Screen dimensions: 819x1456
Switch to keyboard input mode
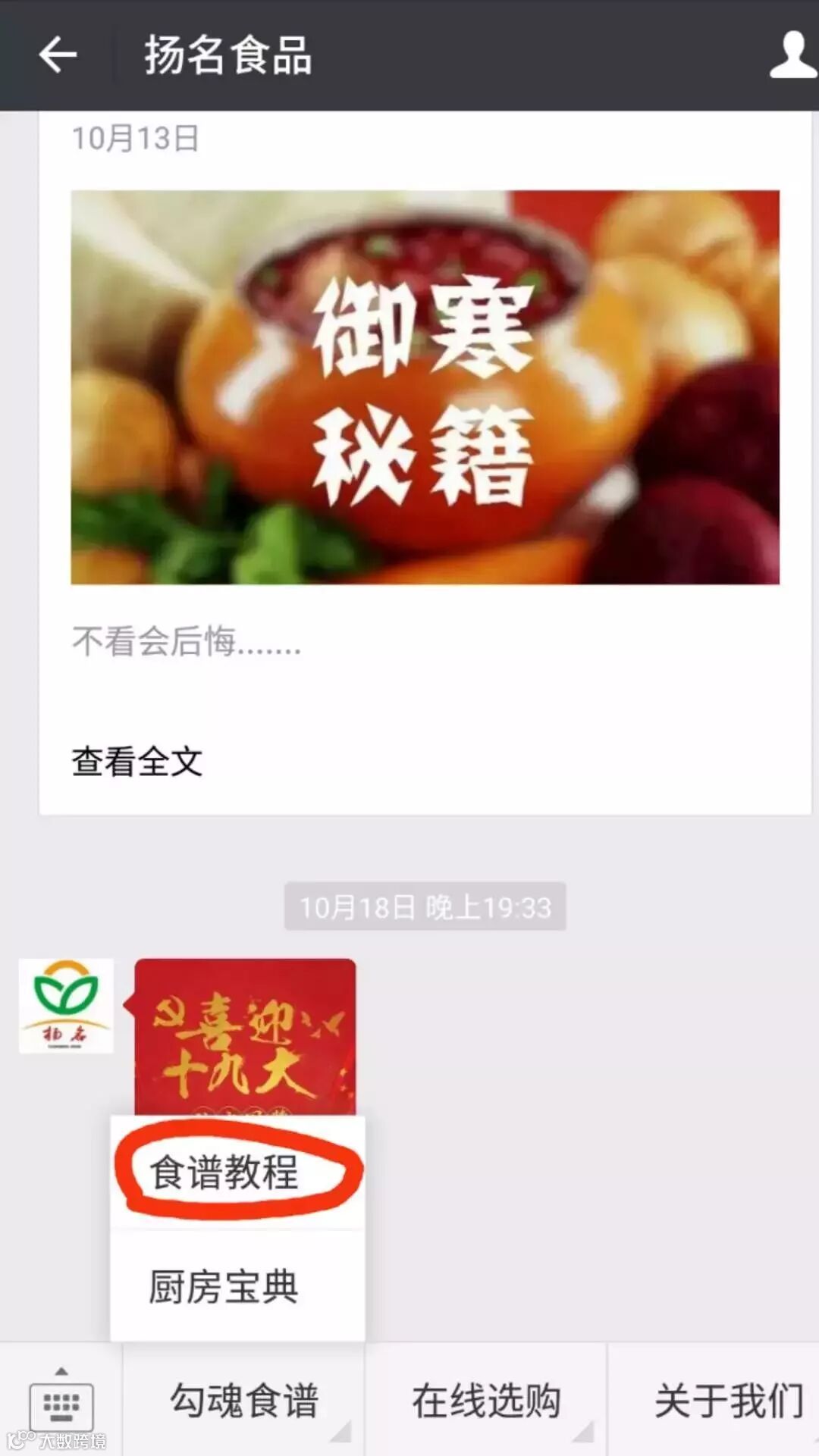point(61,1404)
